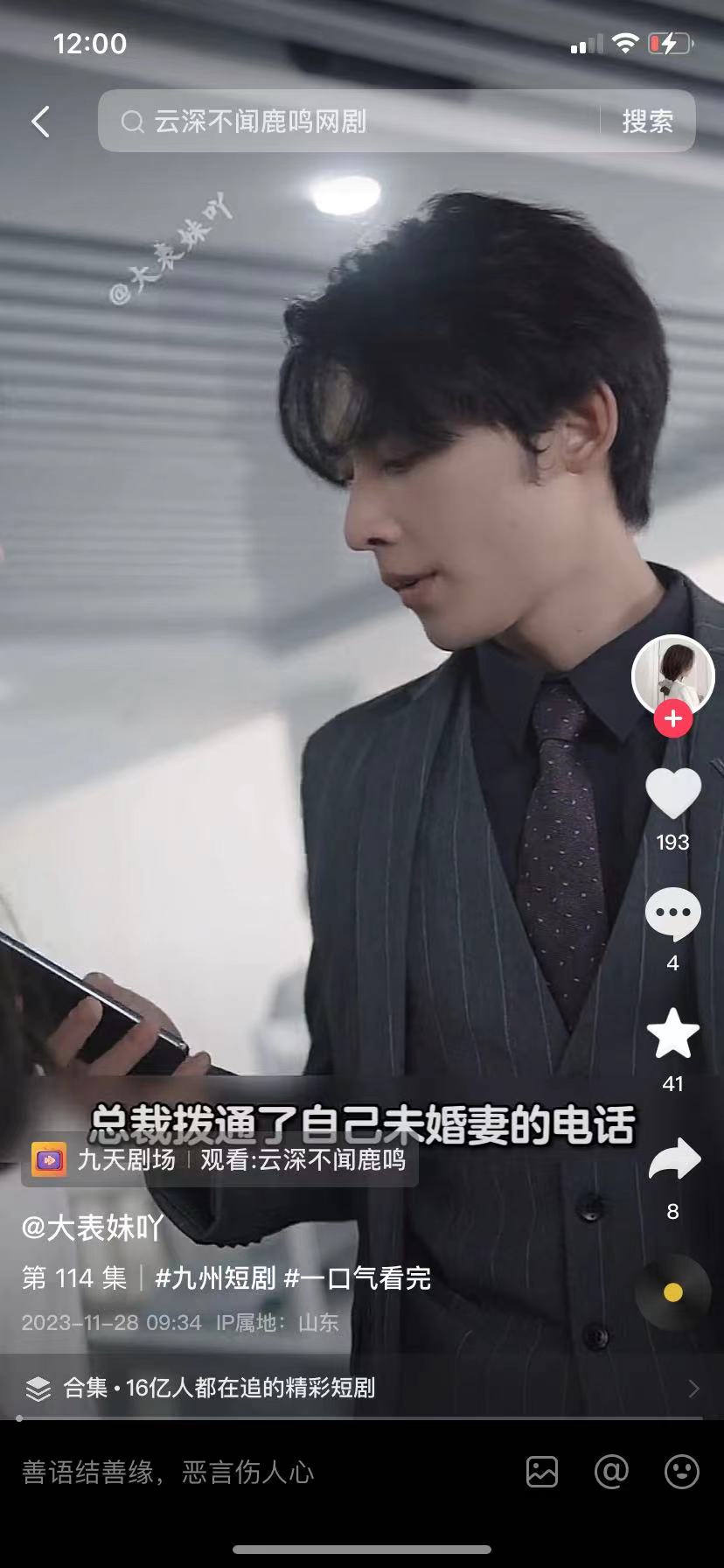This screenshot has height=1568, width=724.
Task: Add this video to favorites star
Action: [x=672, y=1034]
